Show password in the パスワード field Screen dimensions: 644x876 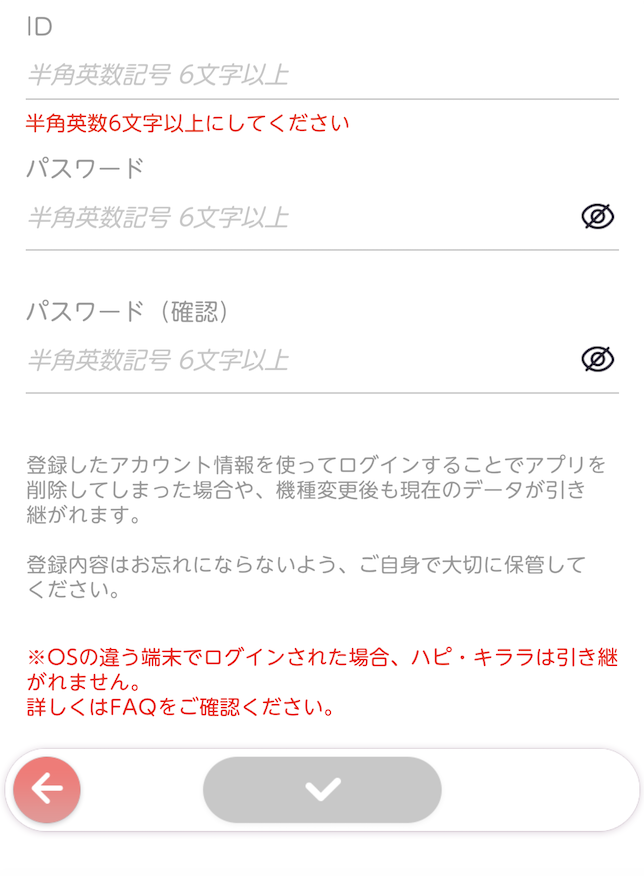[598, 216]
